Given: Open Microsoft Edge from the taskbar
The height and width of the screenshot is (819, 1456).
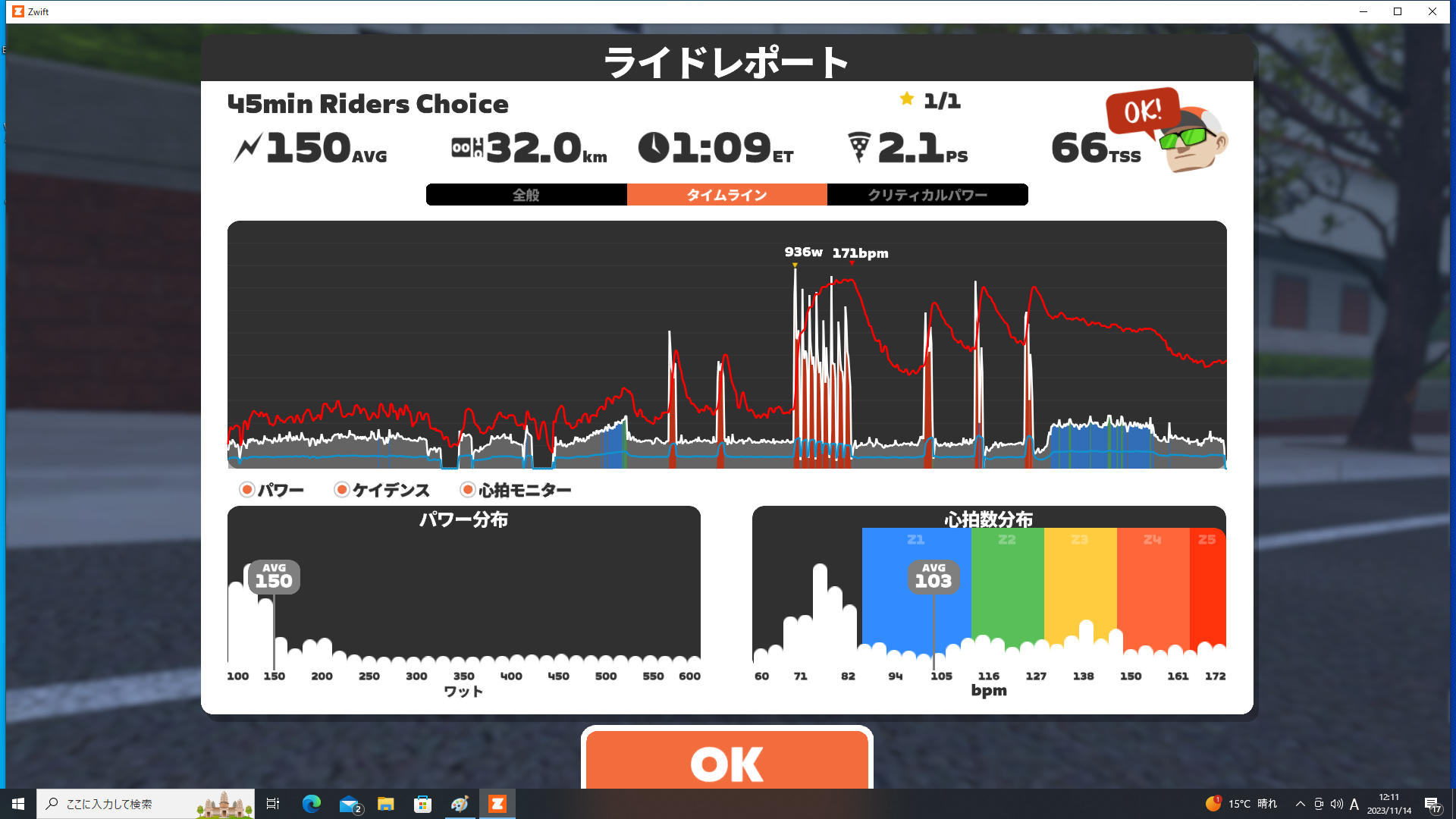Looking at the screenshot, I should pos(311,804).
